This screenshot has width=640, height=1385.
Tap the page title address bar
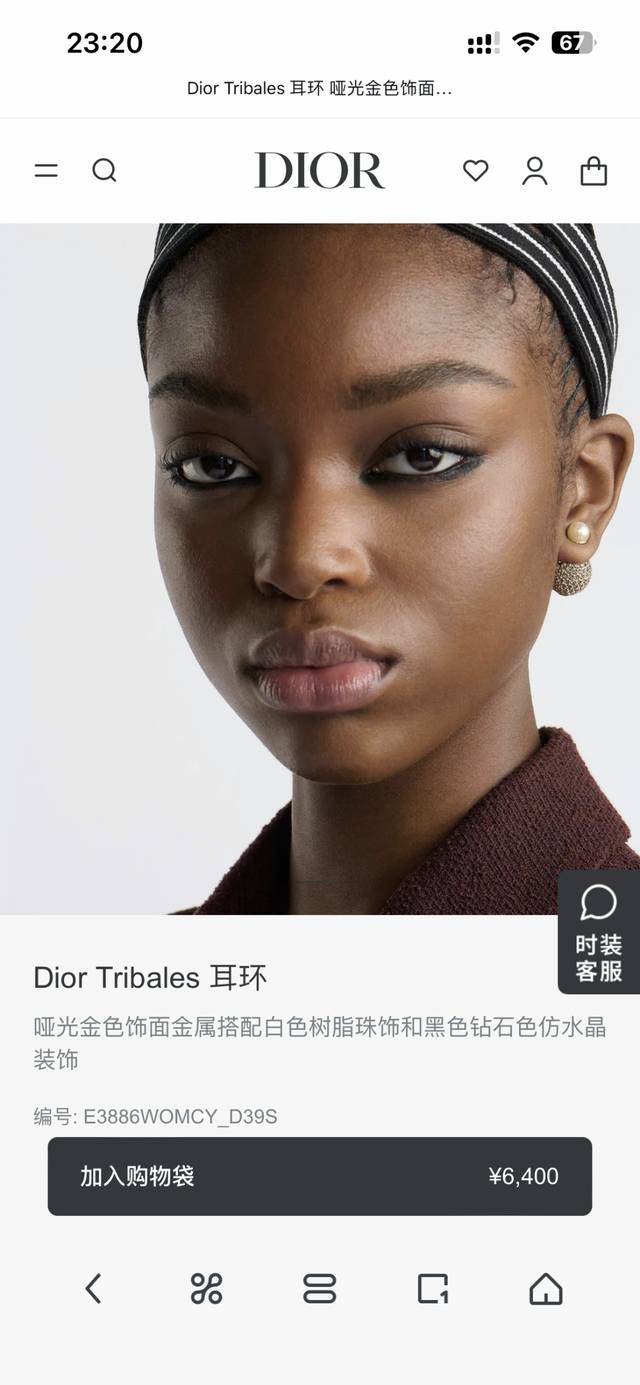[x=320, y=88]
